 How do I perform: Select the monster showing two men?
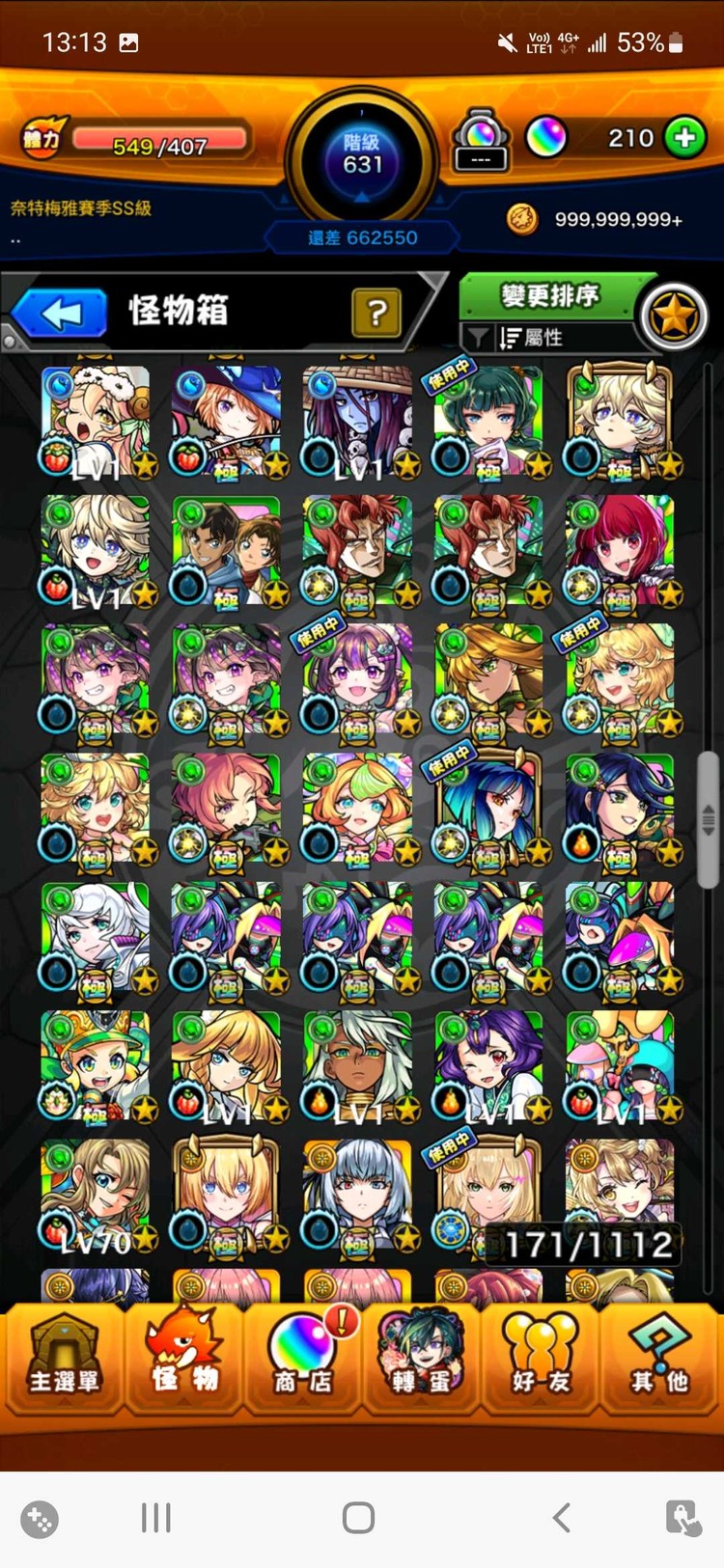(227, 550)
